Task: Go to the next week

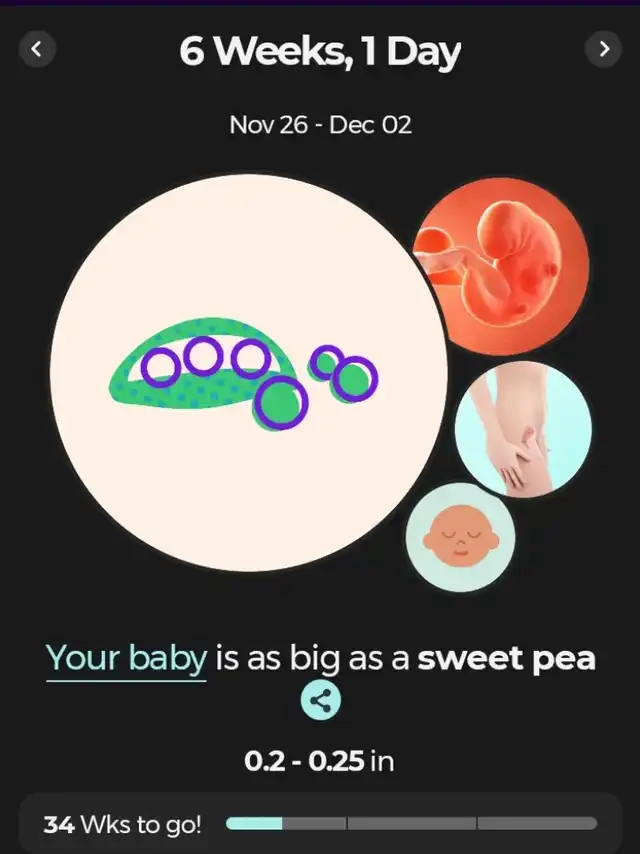Action: [x=603, y=49]
